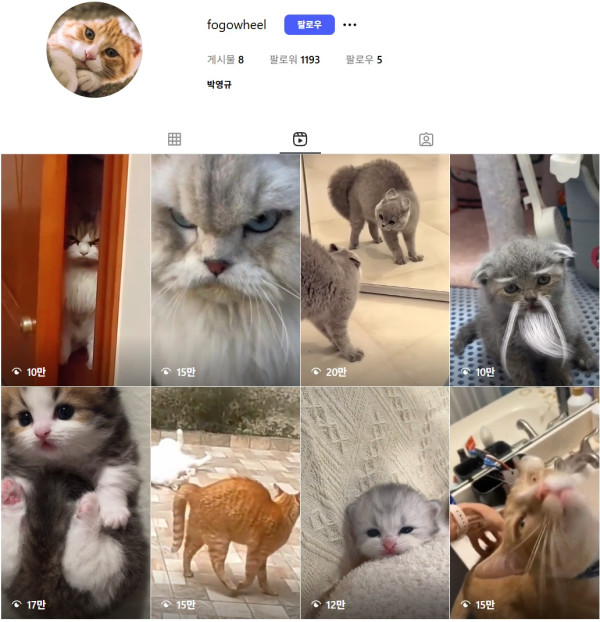
Task: View the 팔로우 5 following list
Action: tap(363, 60)
